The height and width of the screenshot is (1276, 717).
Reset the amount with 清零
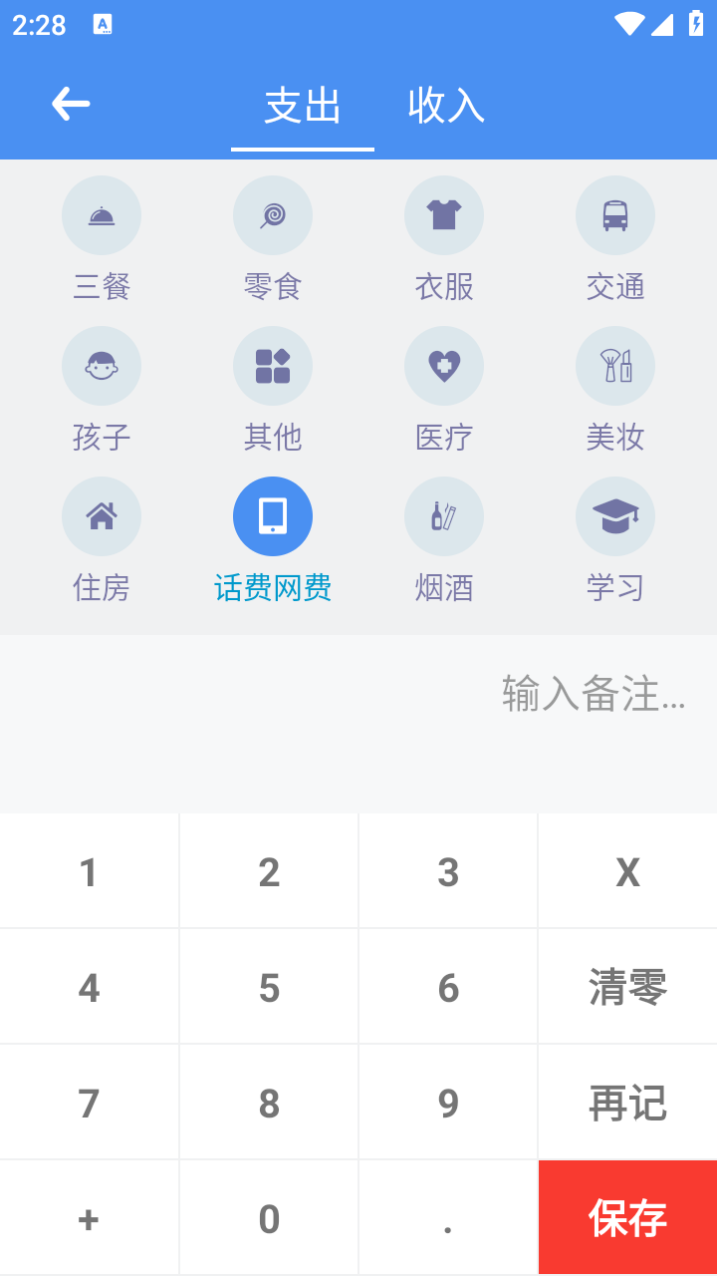627,988
